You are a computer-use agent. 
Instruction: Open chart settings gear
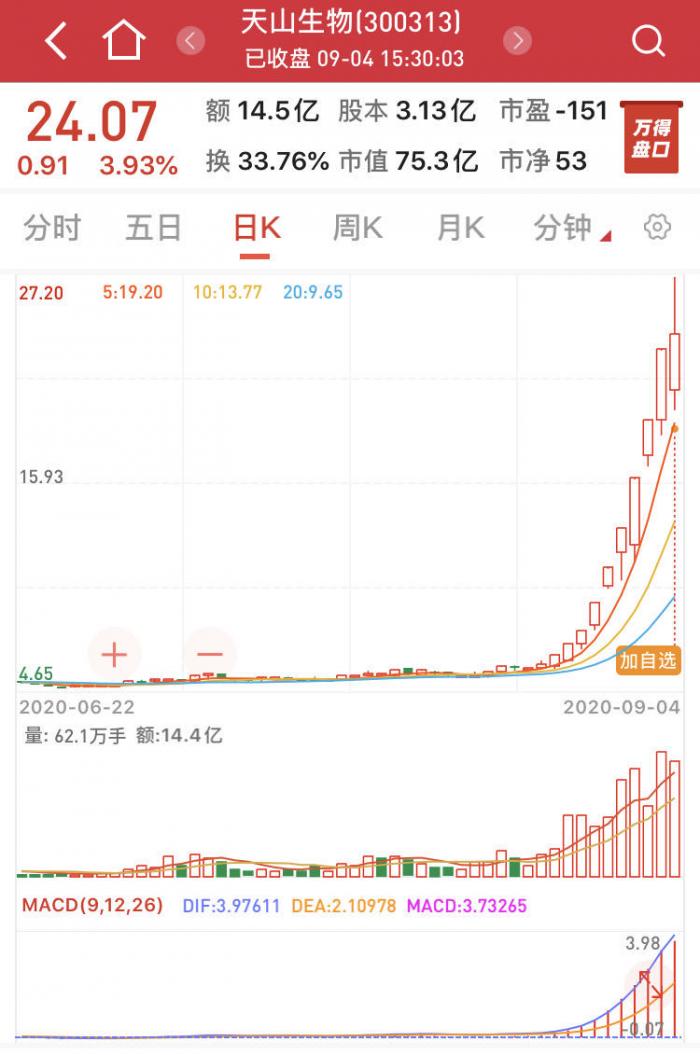(657, 228)
